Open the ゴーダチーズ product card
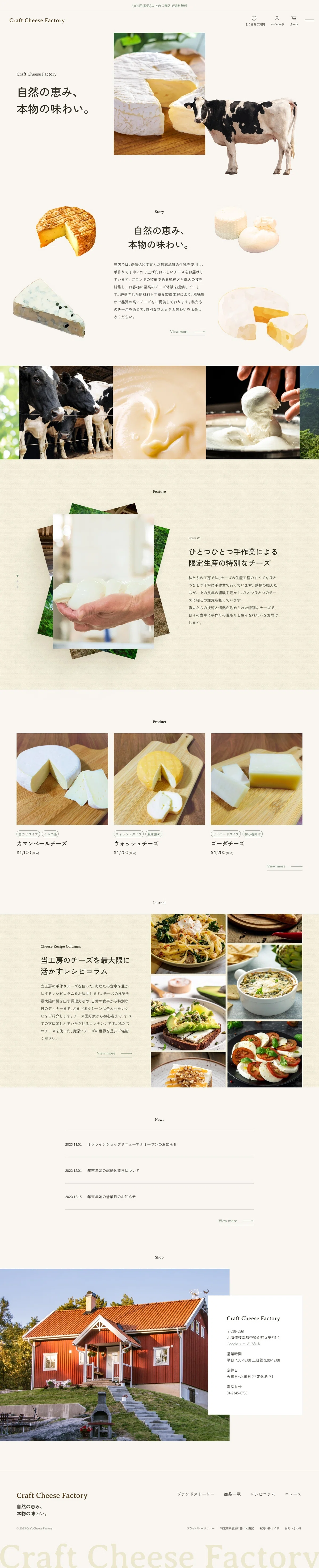The image size is (319, 1568). point(257,779)
